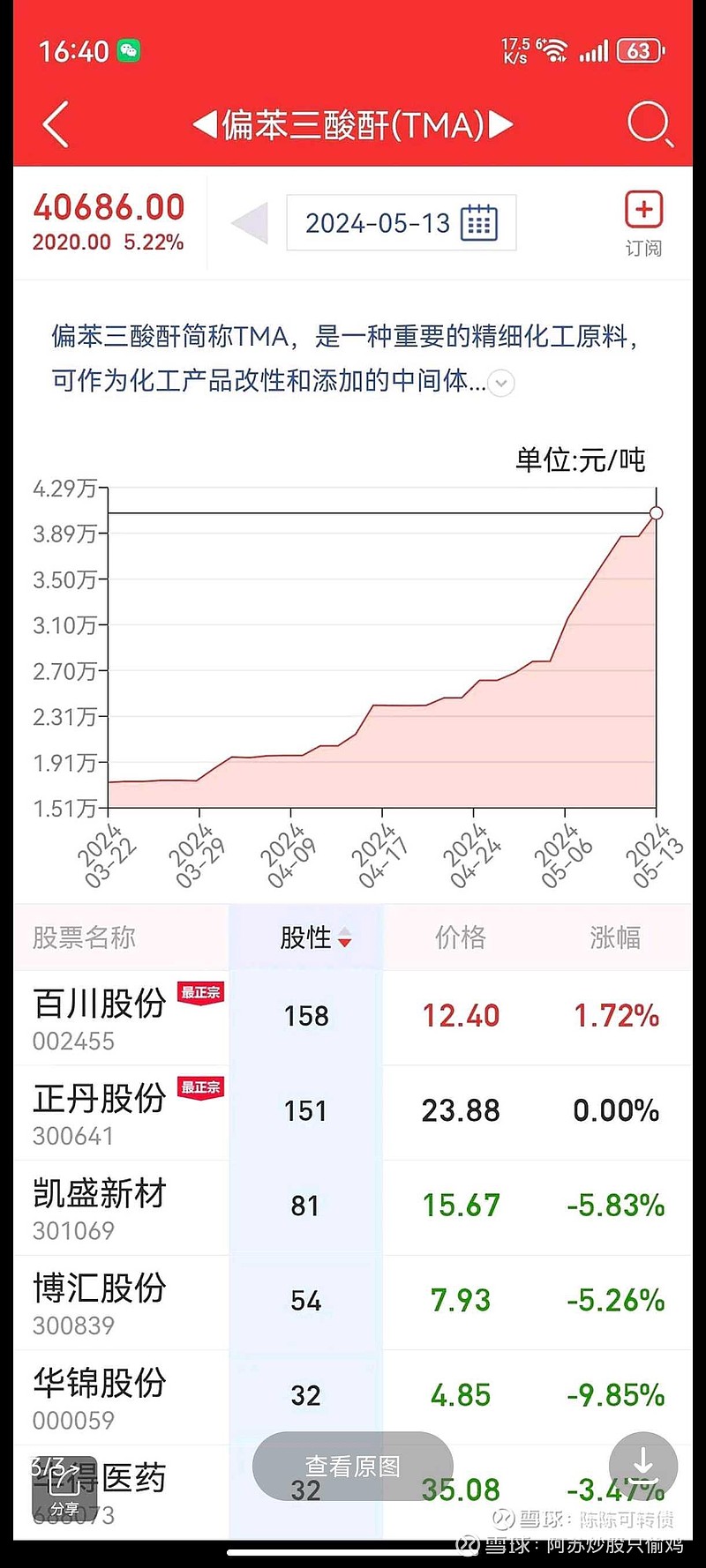Screen dimensions: 706x1568
Task: Tap the 查看原图 button
Action: click(x=351, y=1466)
